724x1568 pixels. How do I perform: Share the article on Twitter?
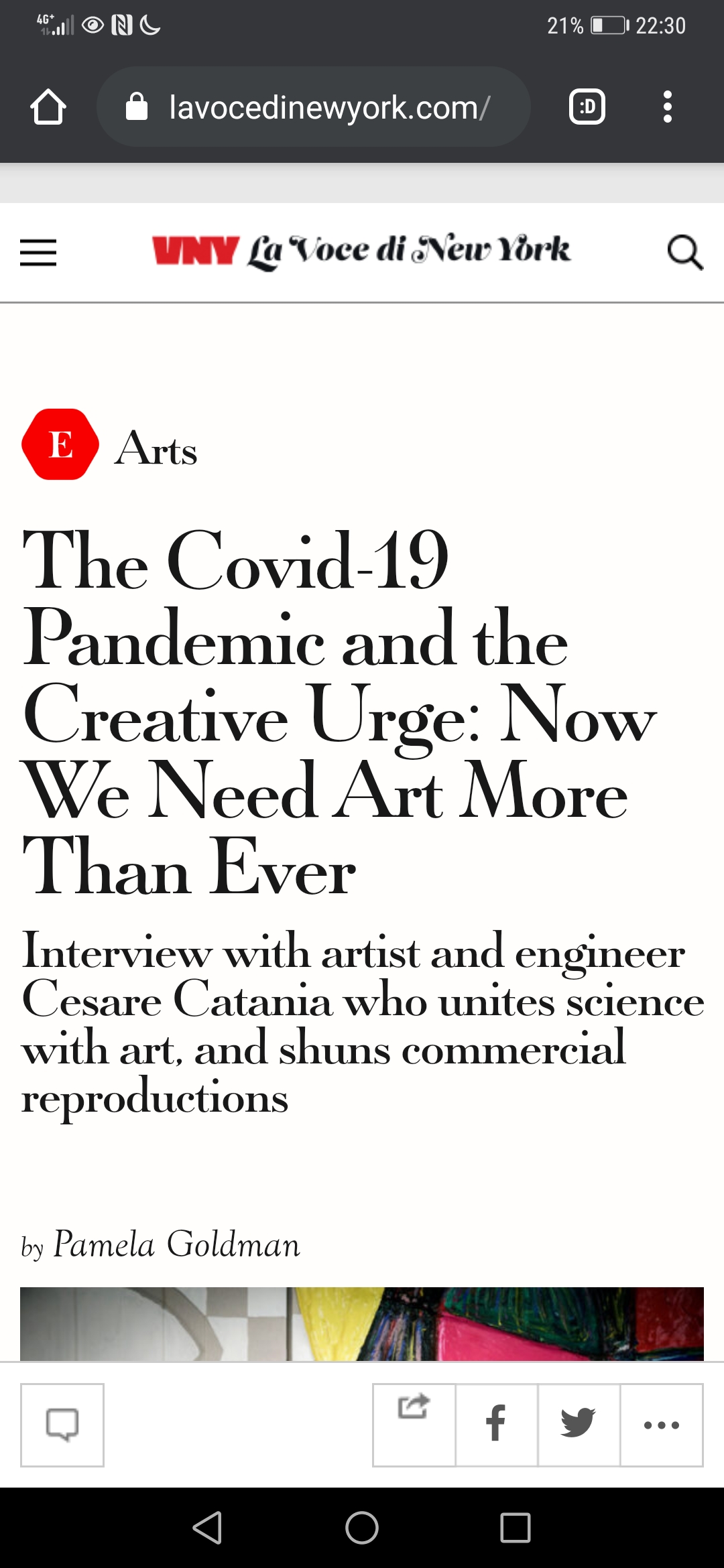click(x=579, y=1425)
